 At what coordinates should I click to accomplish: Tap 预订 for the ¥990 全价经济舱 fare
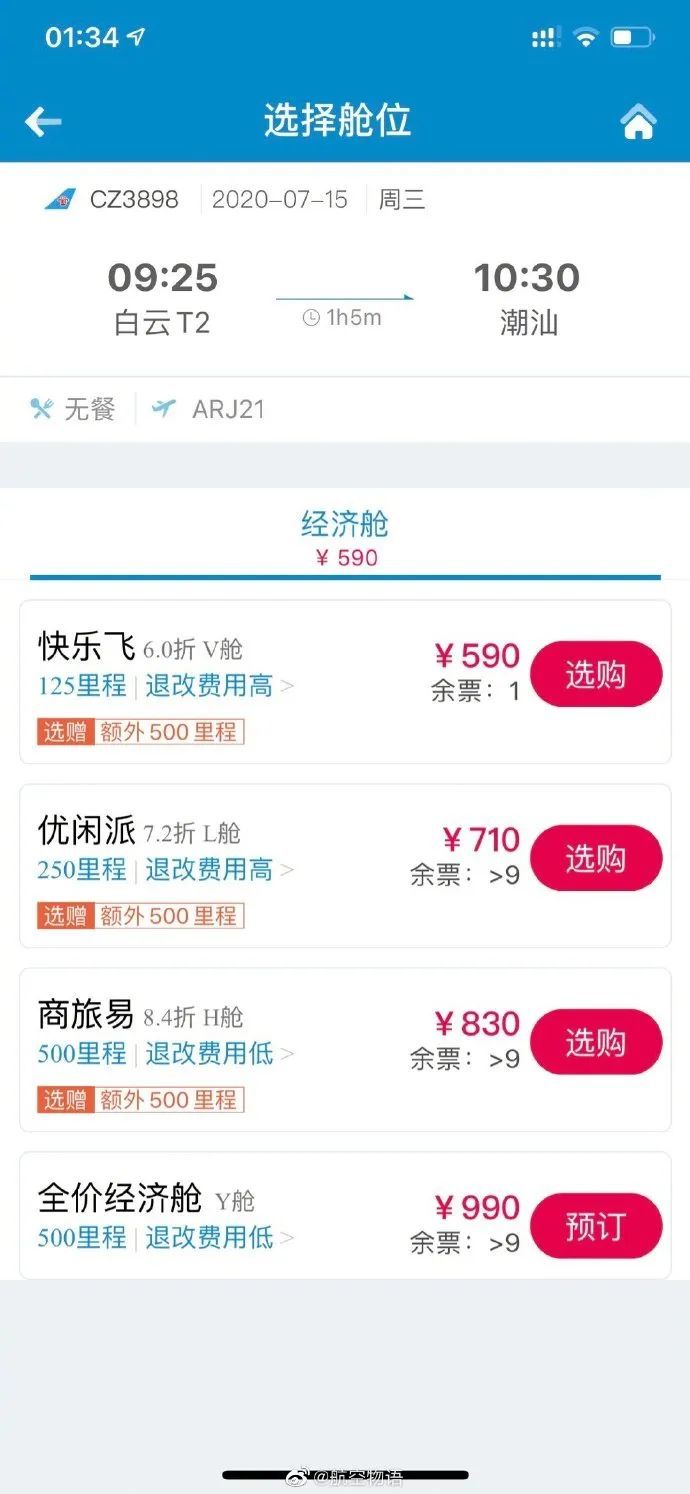595,1227
